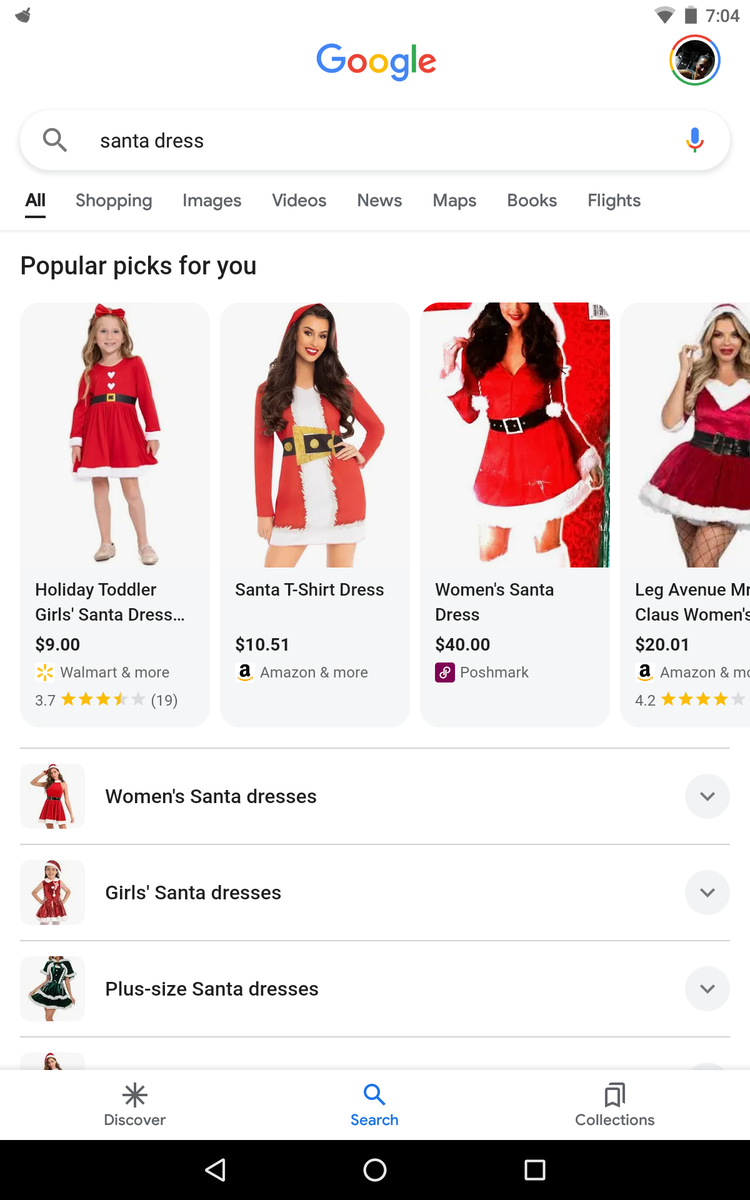Switch to the Shopping tab
Viewport: 750px width, 1200px height.
click(114, 200)
